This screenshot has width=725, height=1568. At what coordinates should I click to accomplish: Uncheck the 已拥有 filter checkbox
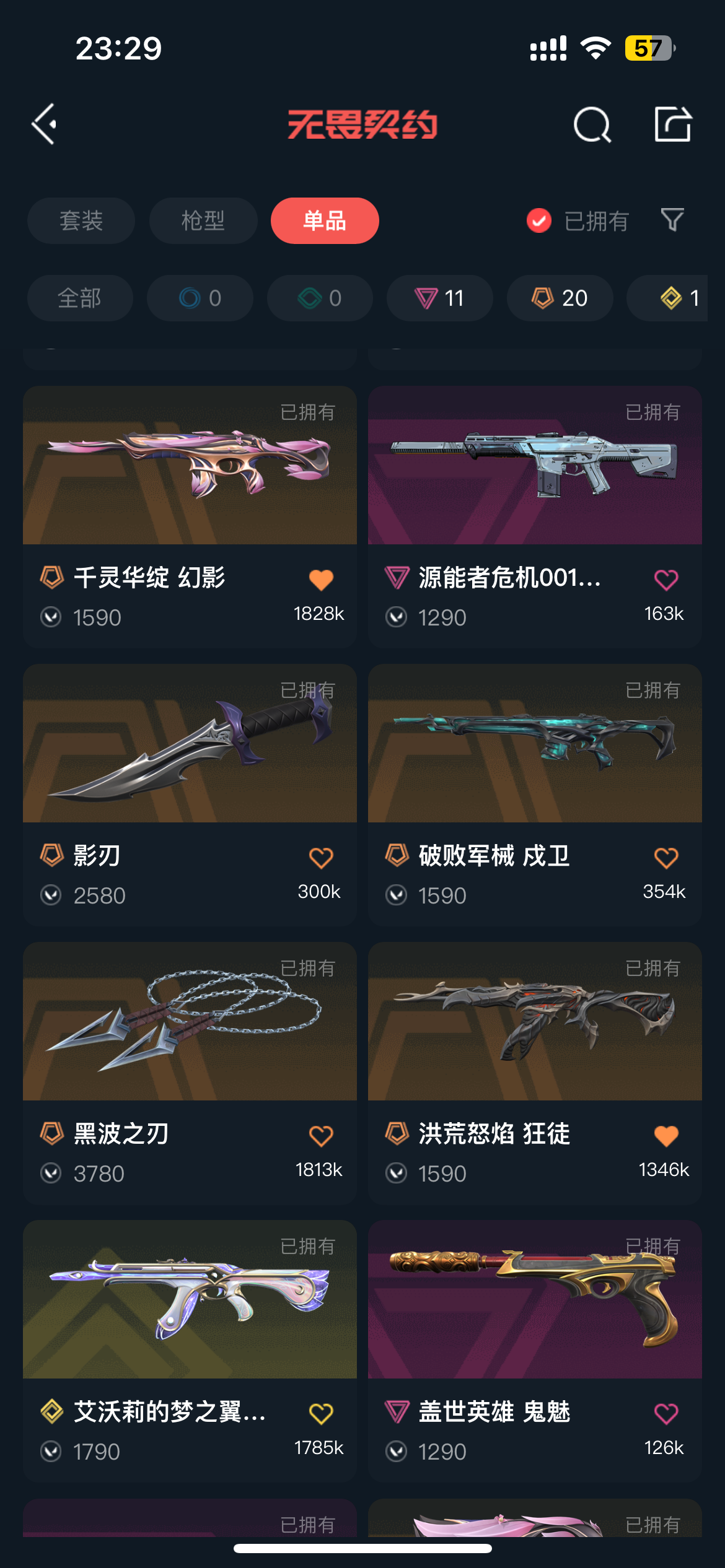tap(539, 220)
